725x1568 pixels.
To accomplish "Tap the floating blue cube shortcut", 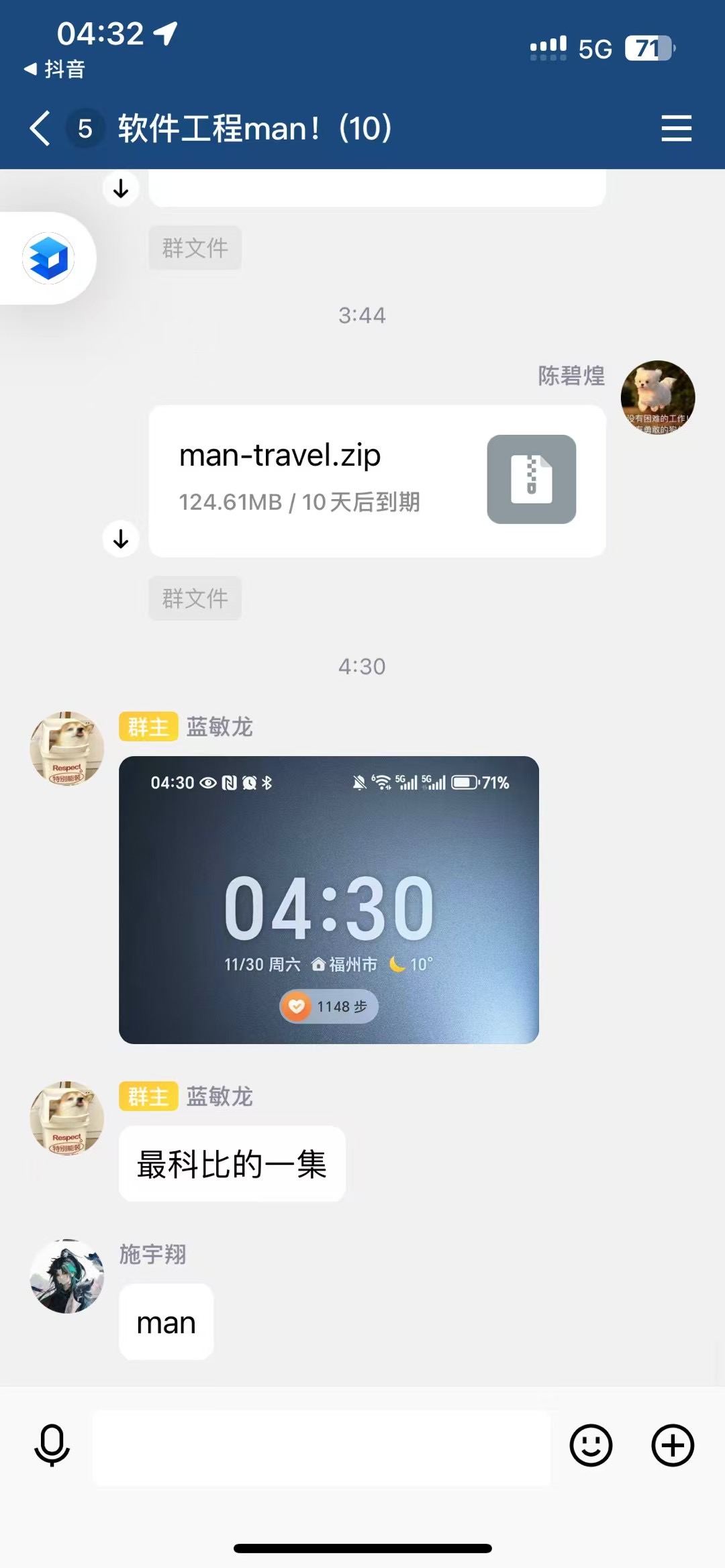I will point(48,258).
